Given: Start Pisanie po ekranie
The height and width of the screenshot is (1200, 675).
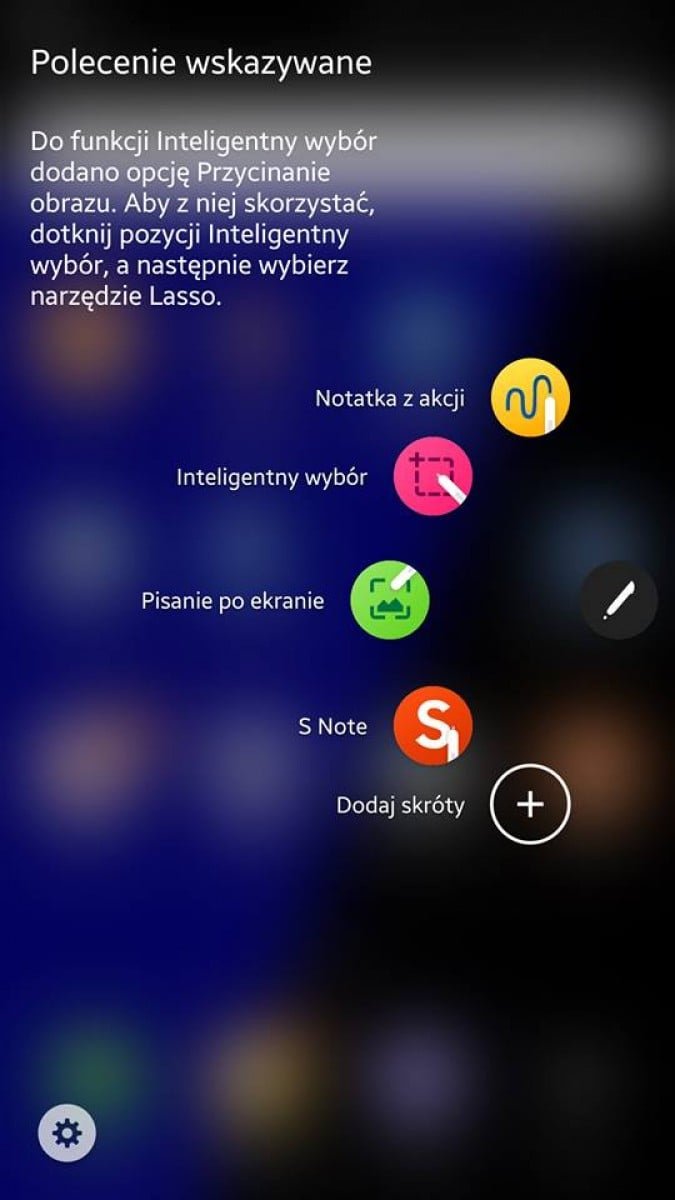Looking at the screenshot, I should (389, 600).
